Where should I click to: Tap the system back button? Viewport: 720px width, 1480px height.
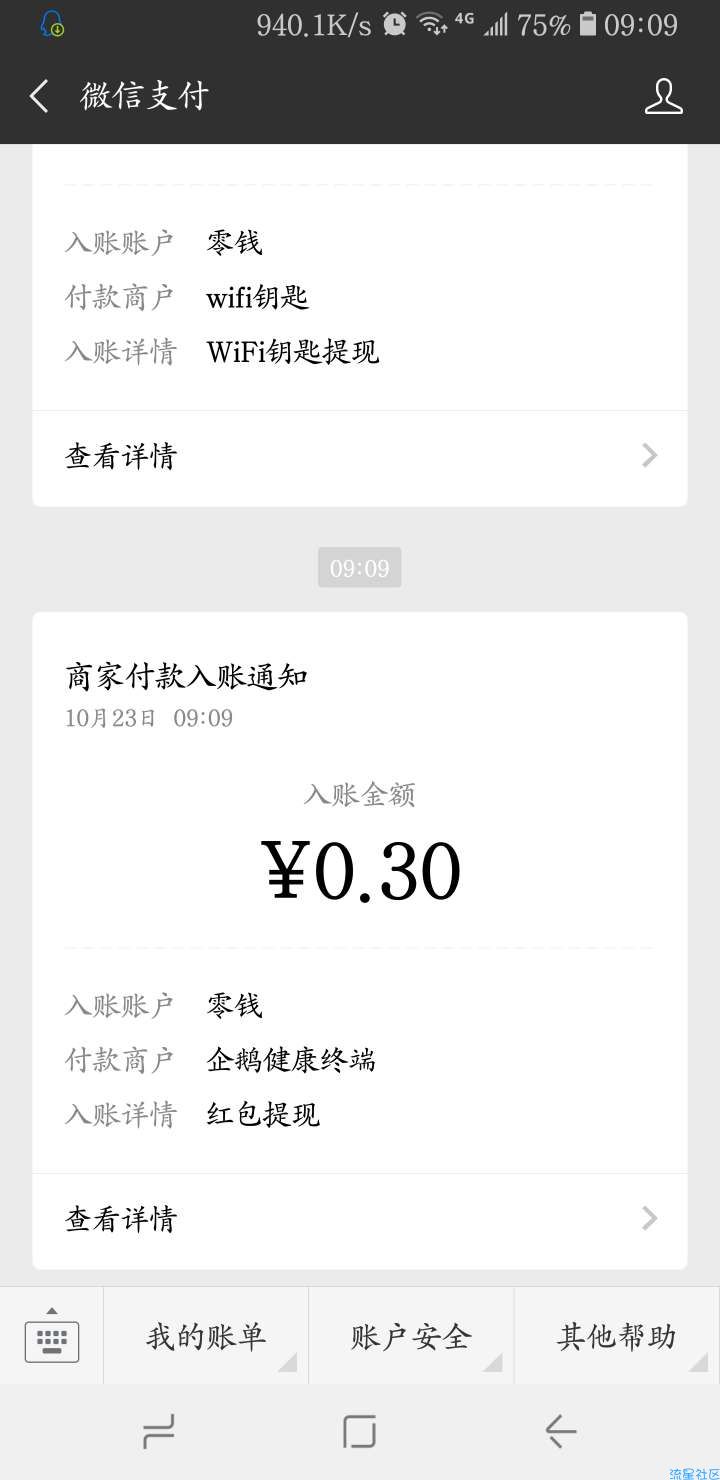(x=561, y=1432)
